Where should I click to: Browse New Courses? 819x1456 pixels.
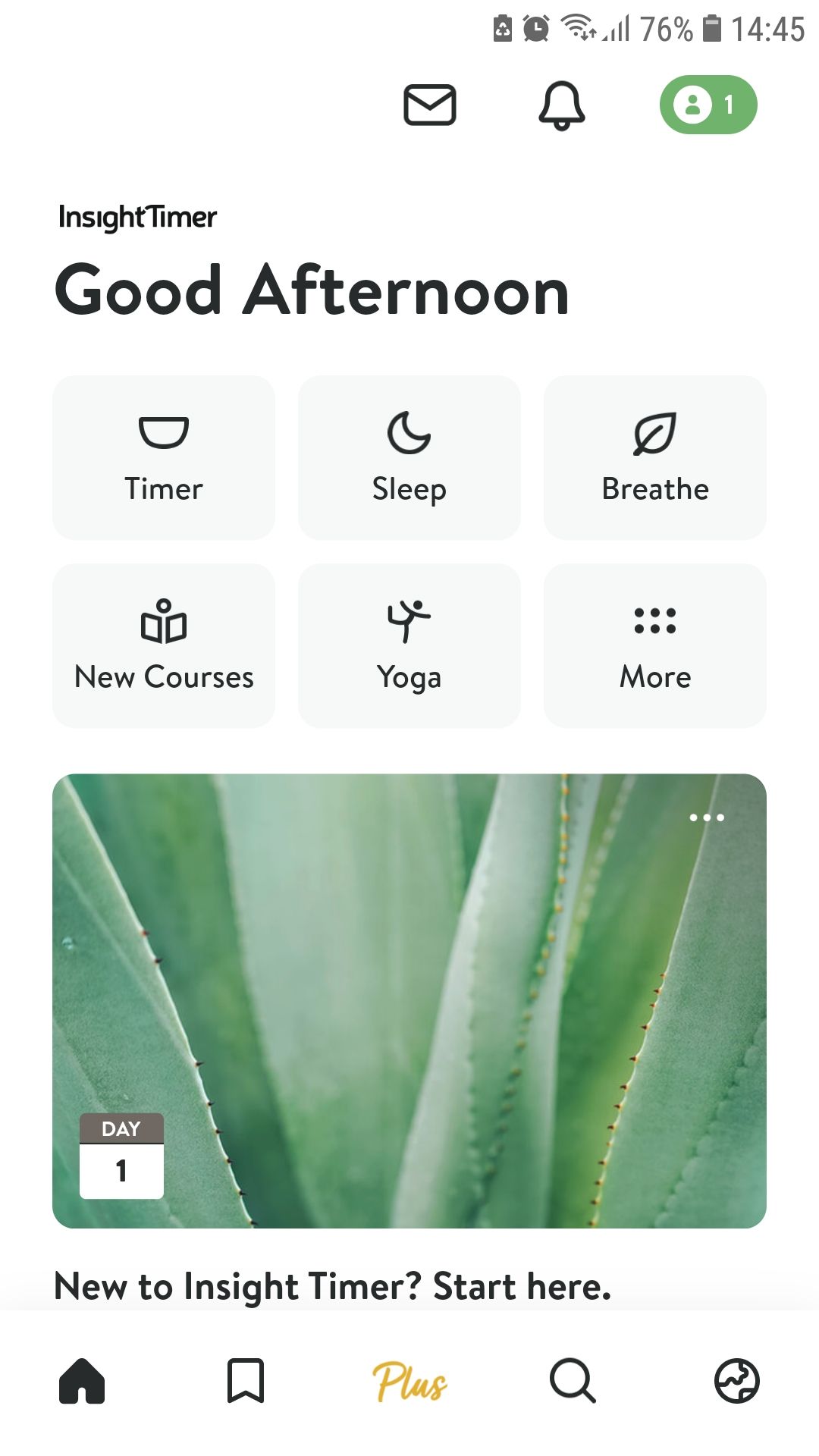tap(164, 646)
